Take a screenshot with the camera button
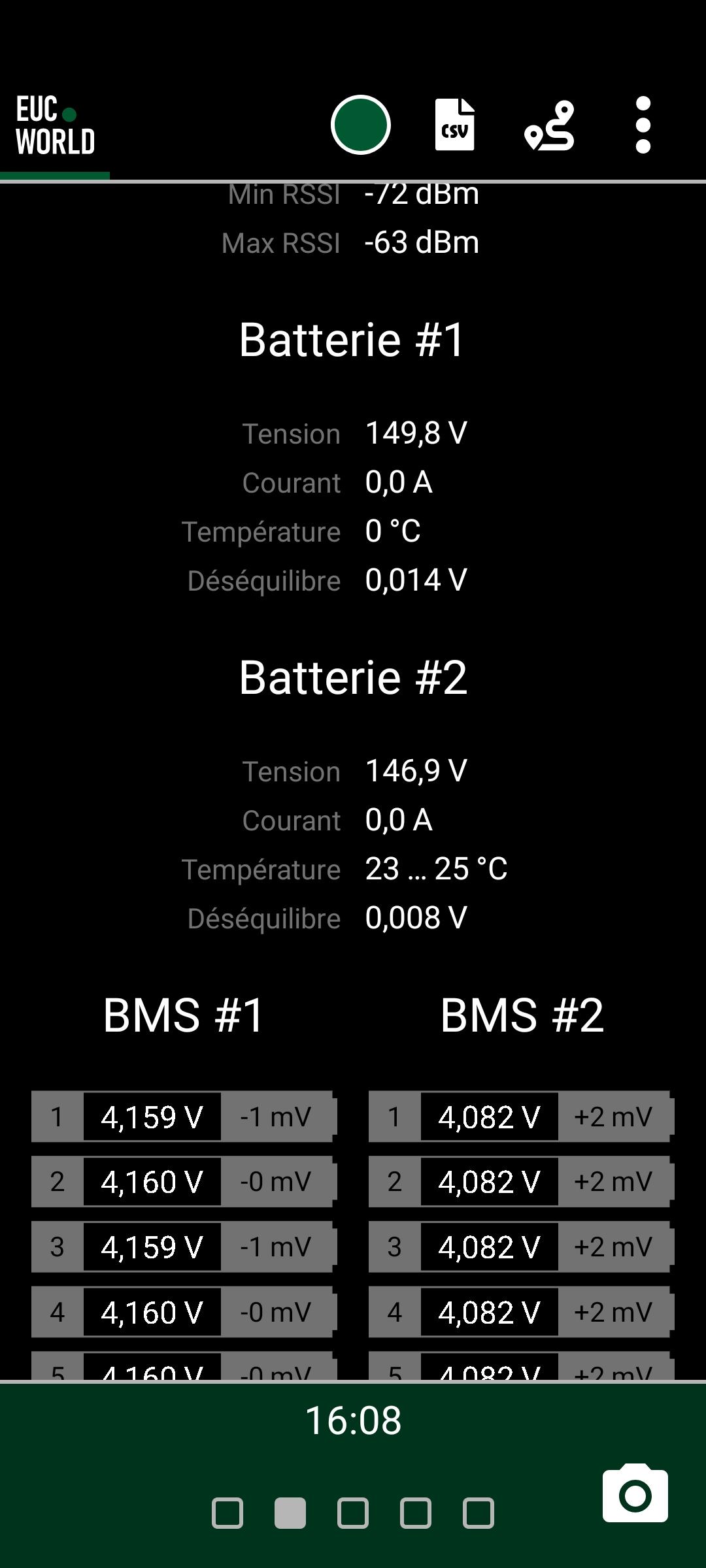The width and height of the screenshot is (706, 1568). (x=635, y=1493)
